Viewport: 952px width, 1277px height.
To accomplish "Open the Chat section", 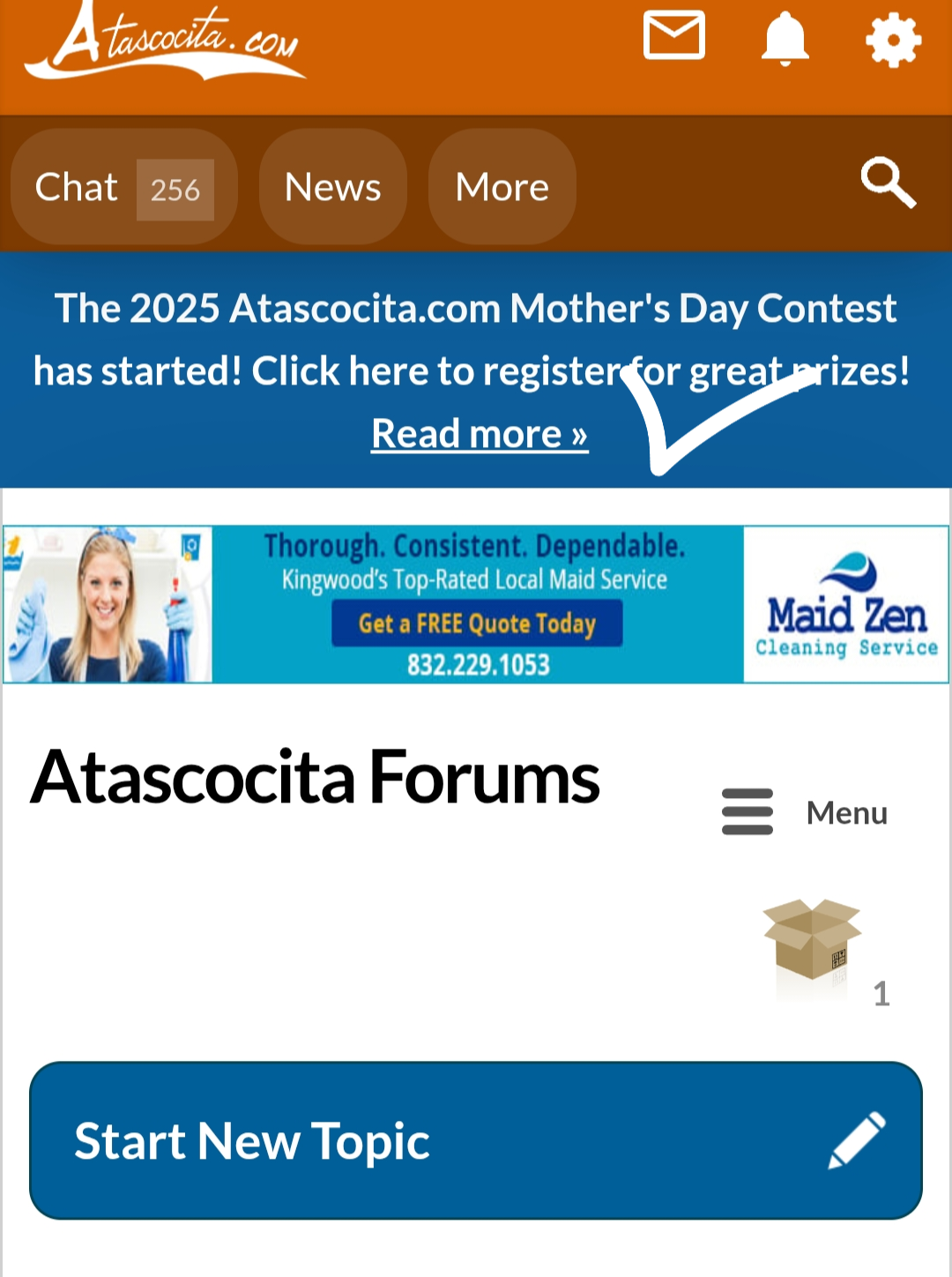I will click(123, 187).
